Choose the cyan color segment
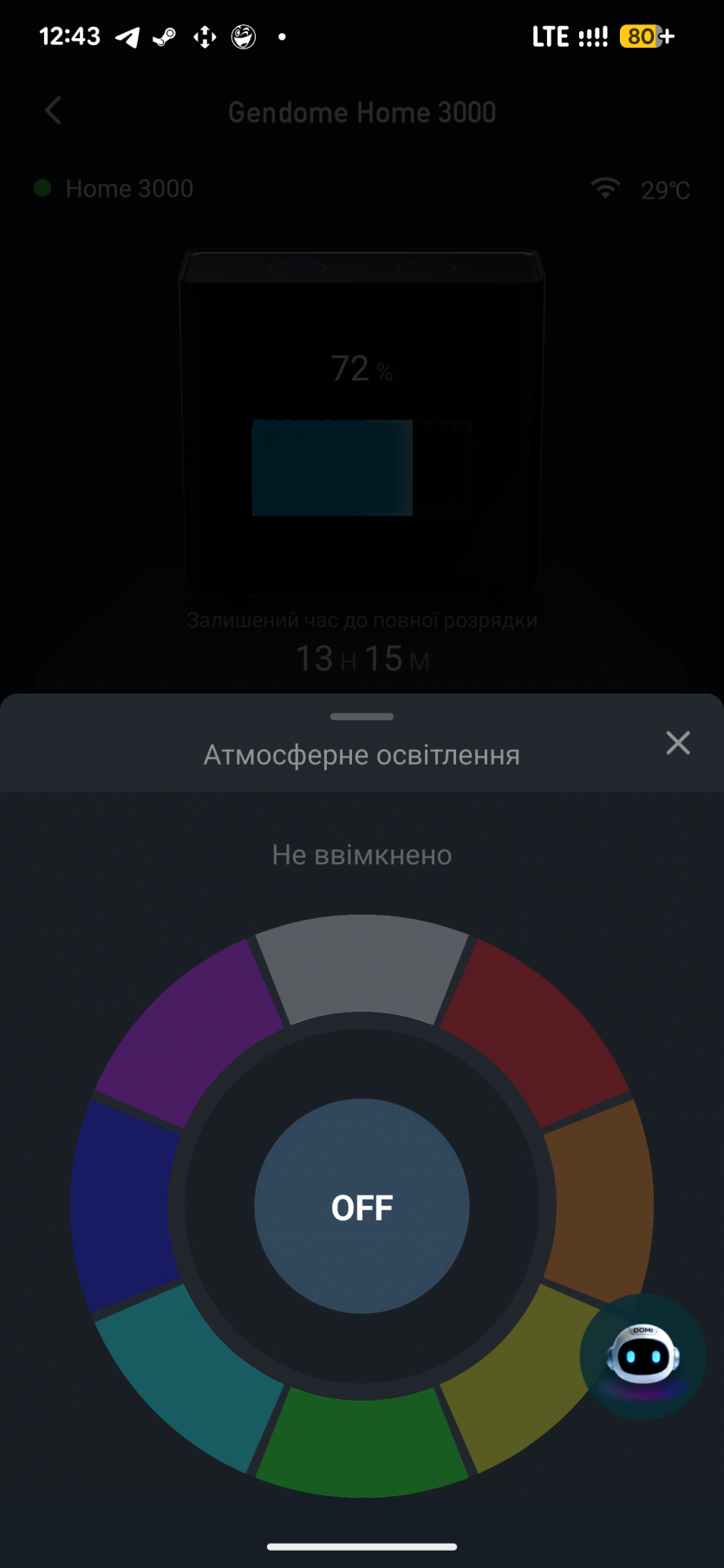This screenshot has height=1568, width=724. click(191, 1378)
